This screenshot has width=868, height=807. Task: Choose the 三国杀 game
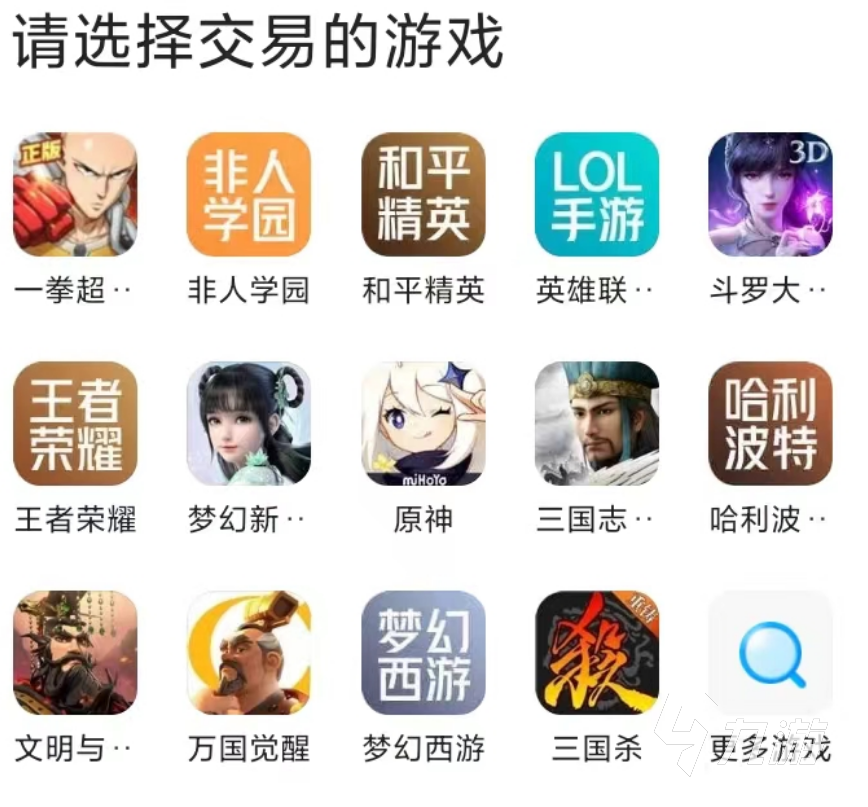tap(597, 653)
